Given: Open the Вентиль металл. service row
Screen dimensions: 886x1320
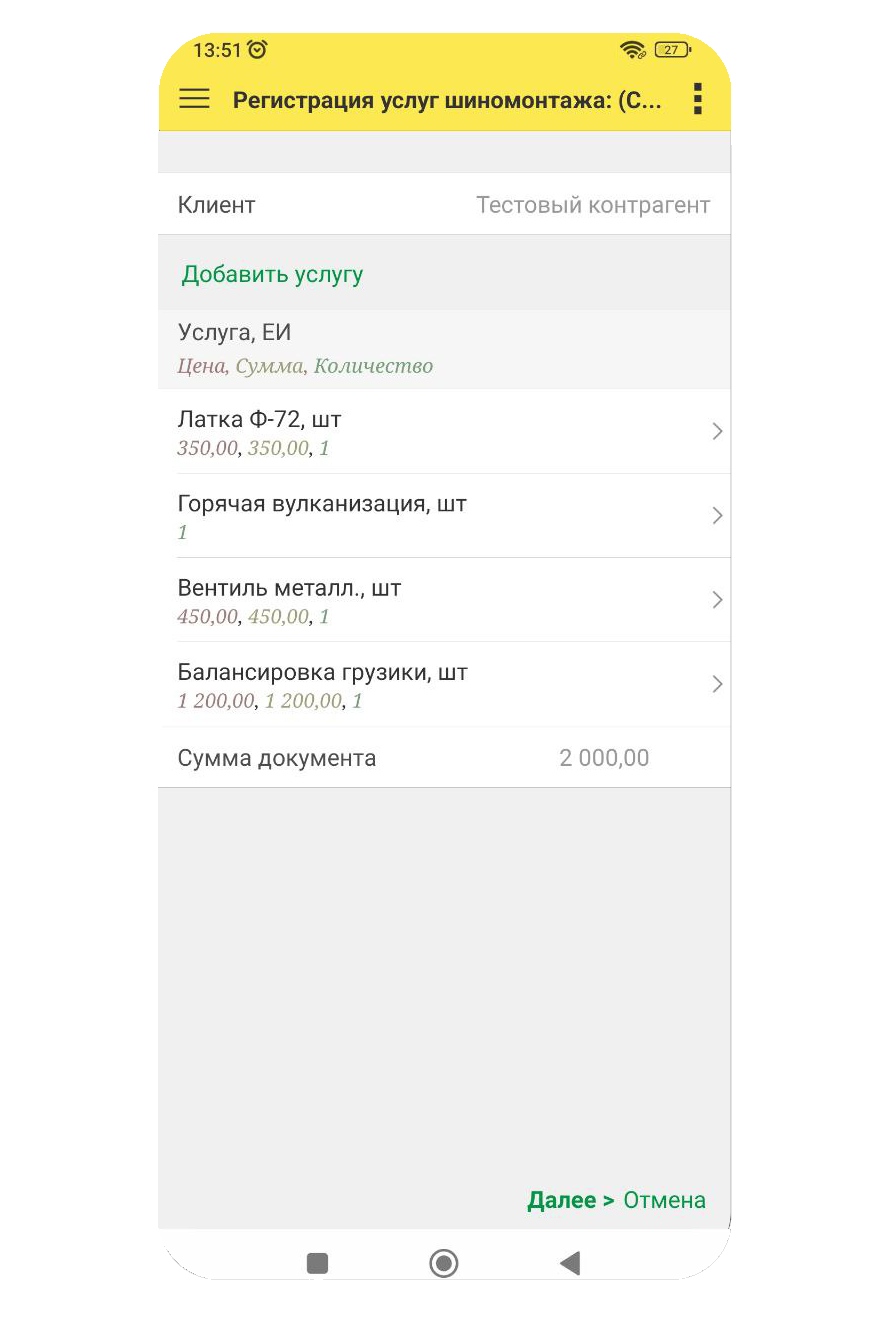Looking at the screenshot, I should coord(444,600).
